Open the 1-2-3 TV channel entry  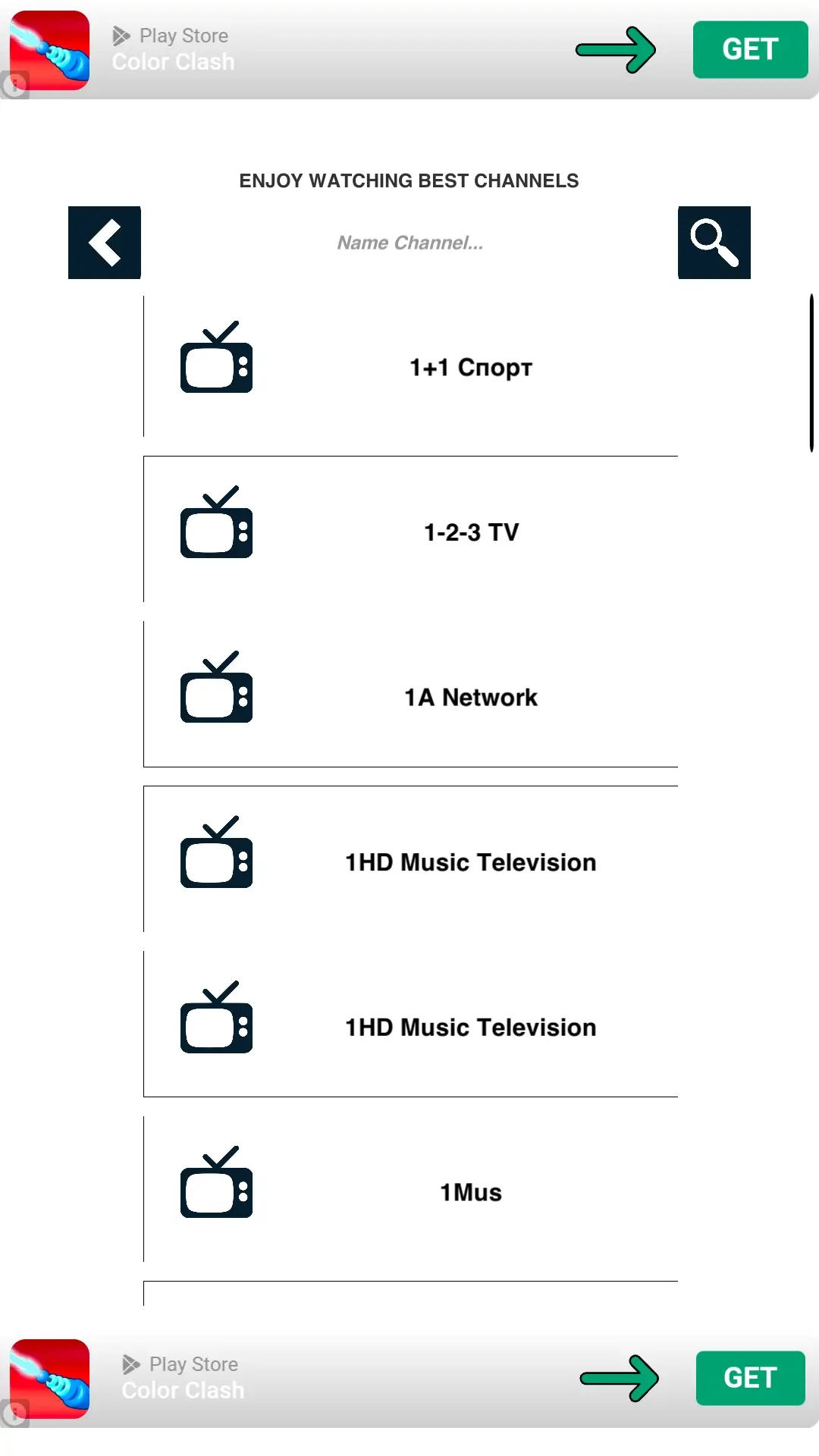(470, 532)
